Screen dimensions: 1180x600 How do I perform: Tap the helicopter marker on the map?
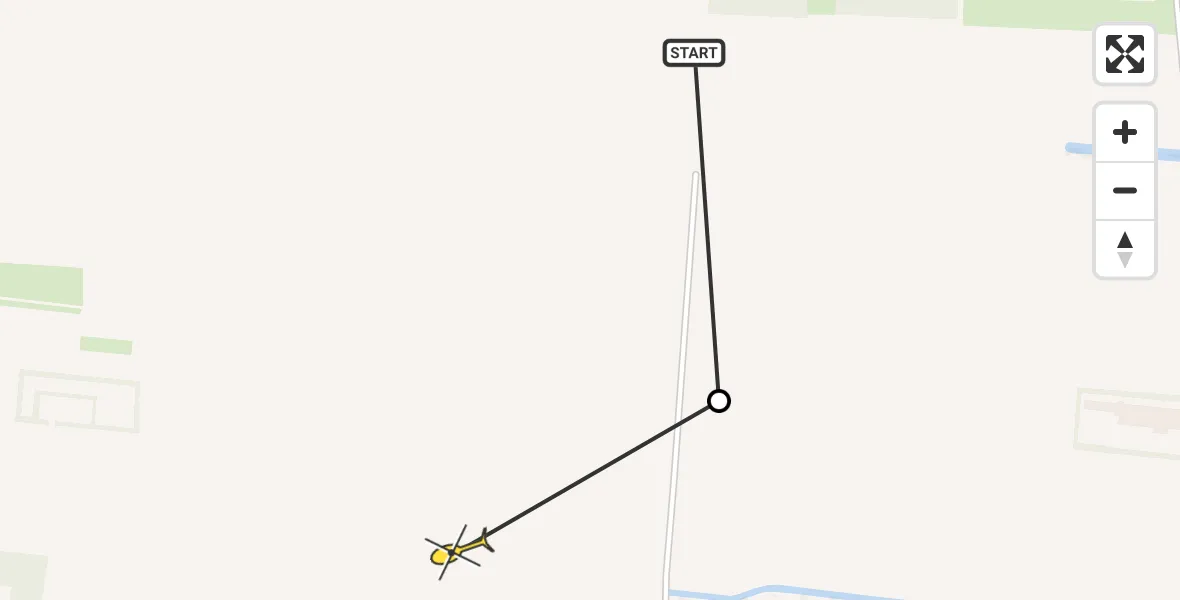(x=456, y=549)
